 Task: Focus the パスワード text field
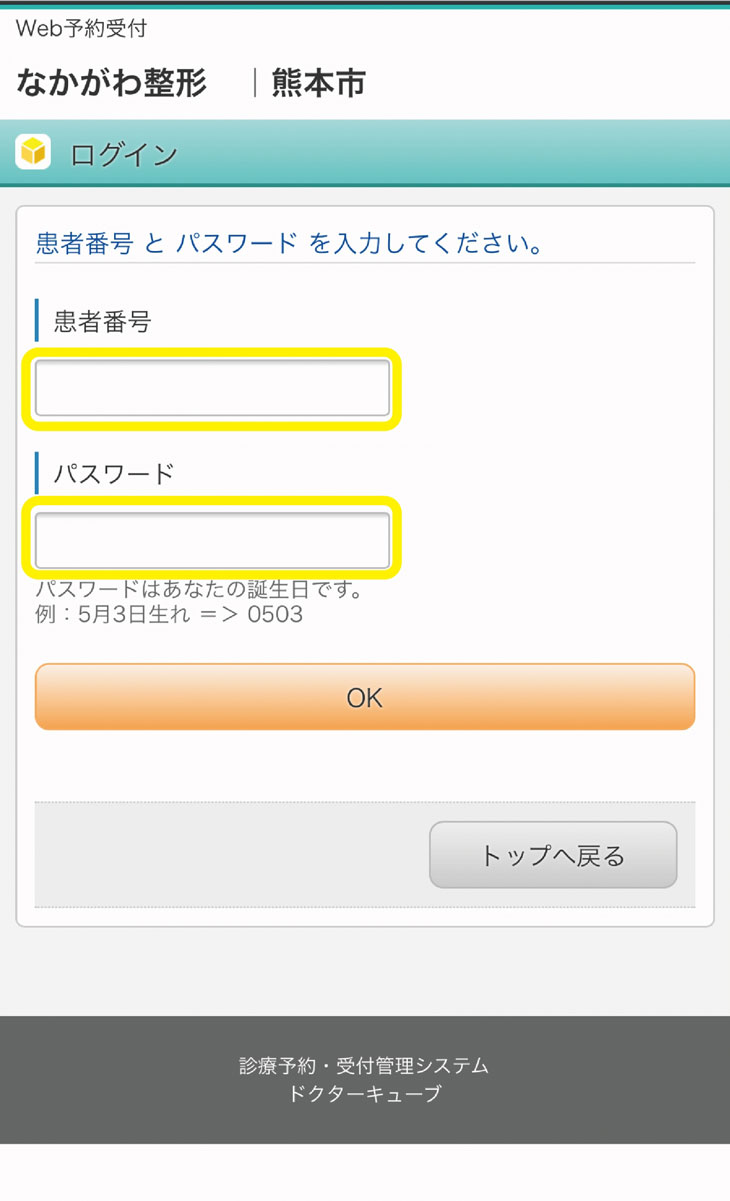point(212,541)
